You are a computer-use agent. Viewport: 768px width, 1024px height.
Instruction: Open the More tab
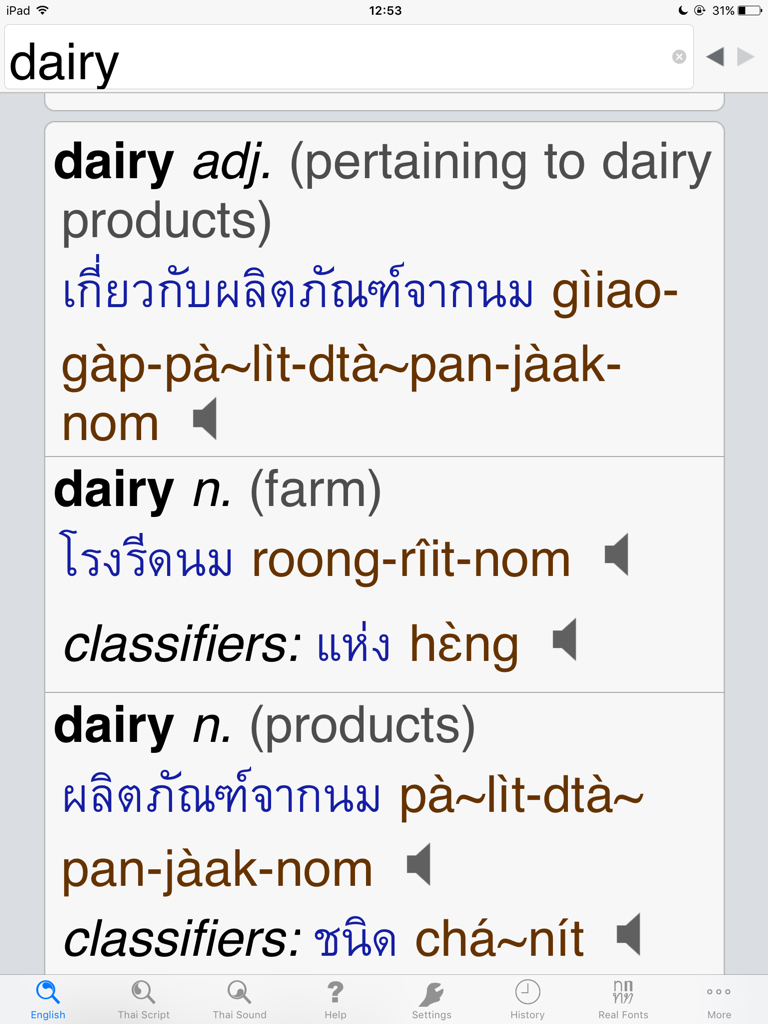pyautogui.click(x=719, y=998)
